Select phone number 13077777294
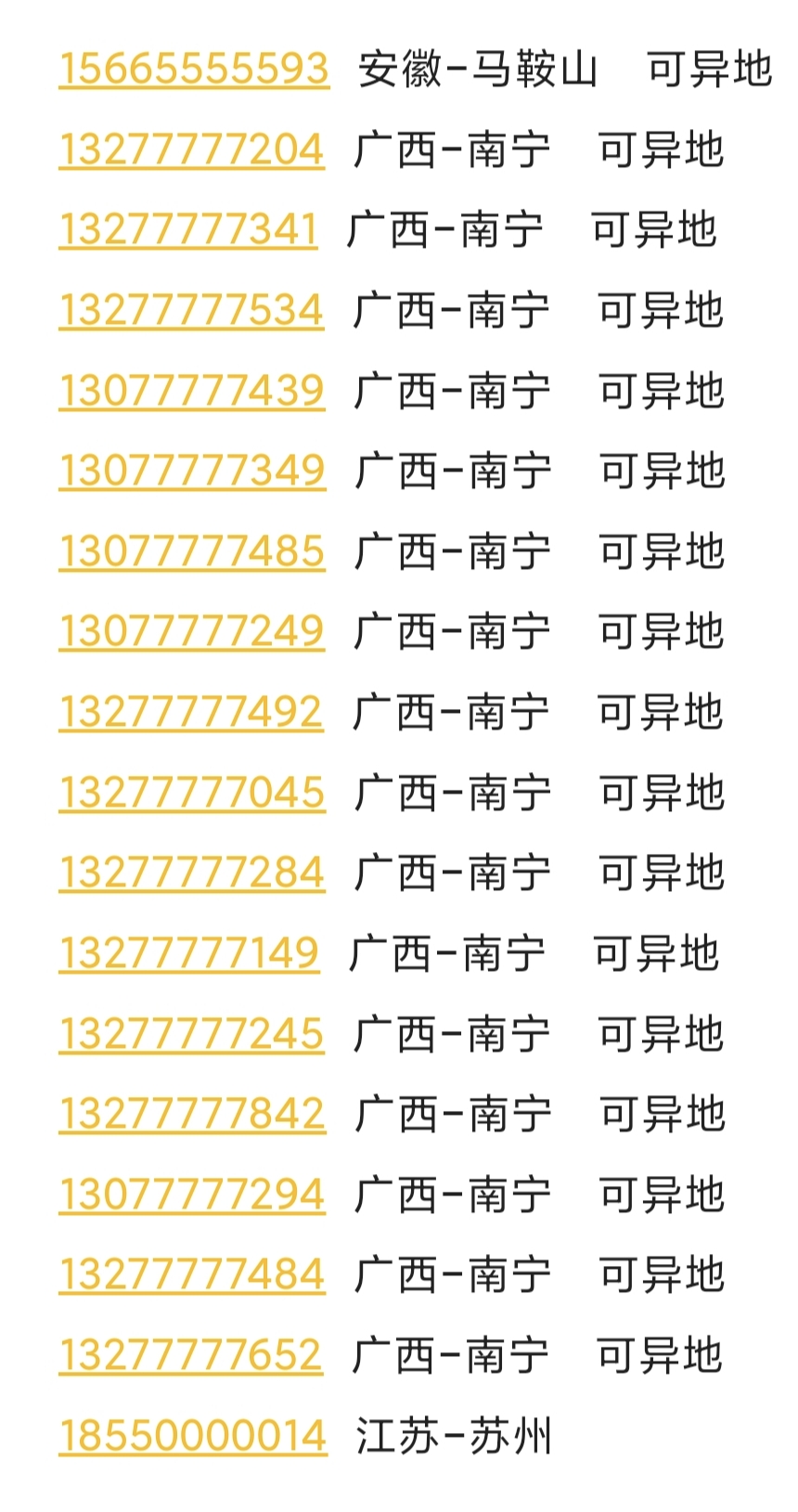 click(x=192, y=1195)
